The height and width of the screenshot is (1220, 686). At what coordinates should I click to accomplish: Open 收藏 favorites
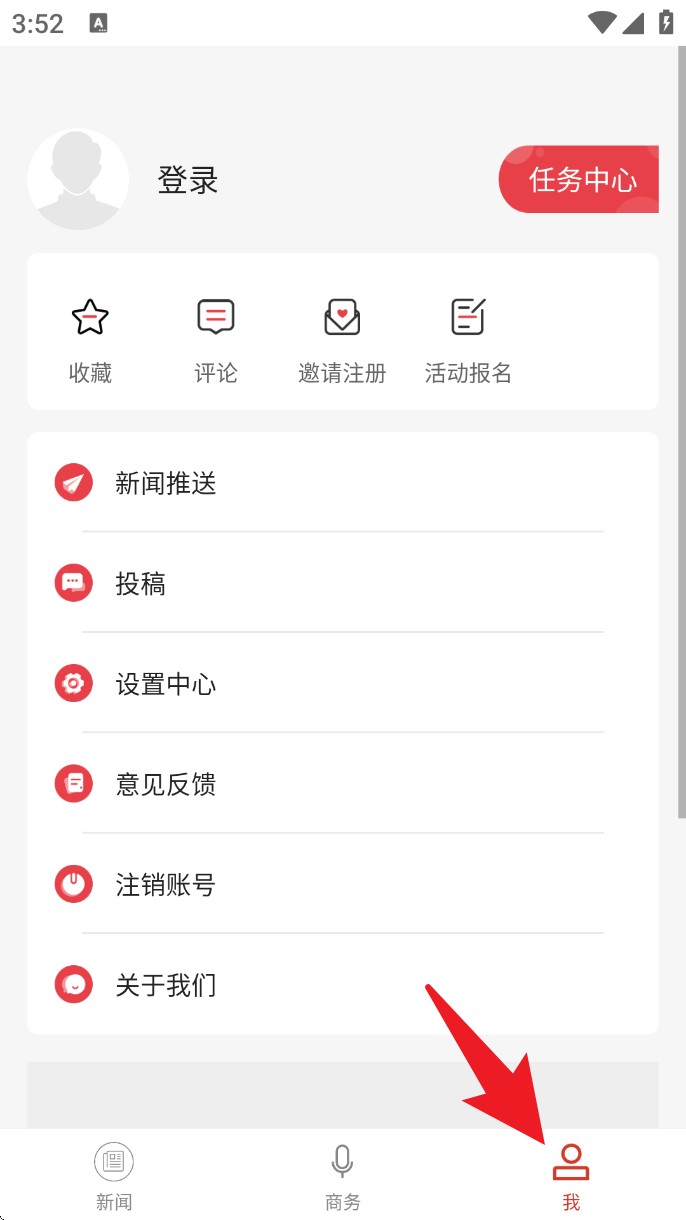[x=90, y=341]
